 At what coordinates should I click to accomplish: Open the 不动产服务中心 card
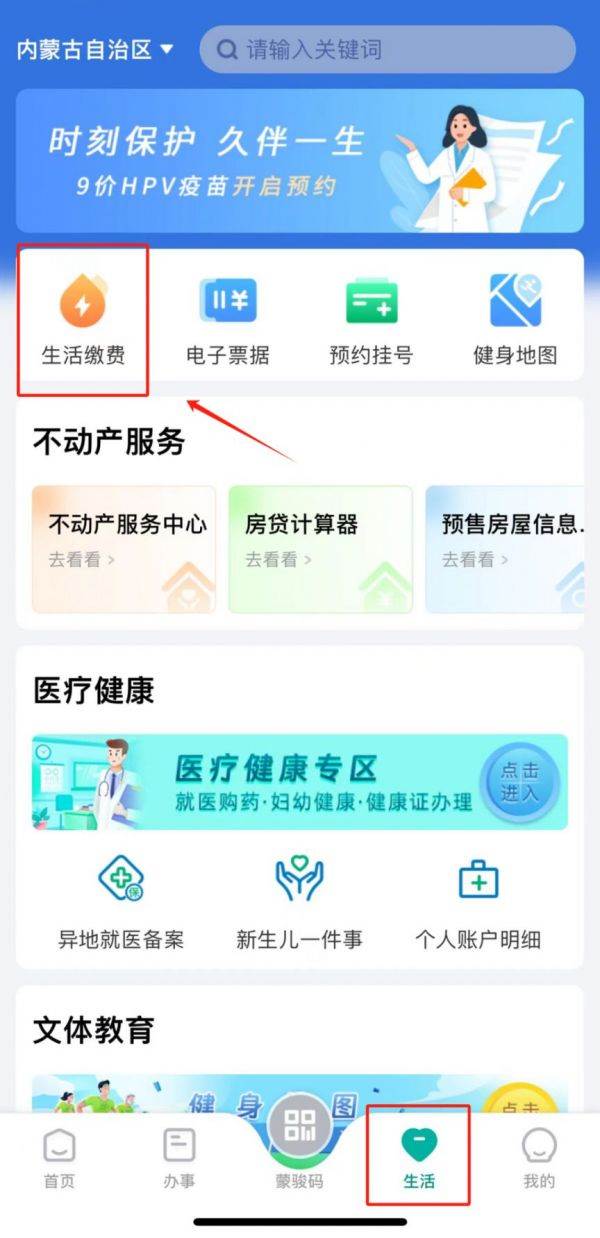click(x=125, y=548)
